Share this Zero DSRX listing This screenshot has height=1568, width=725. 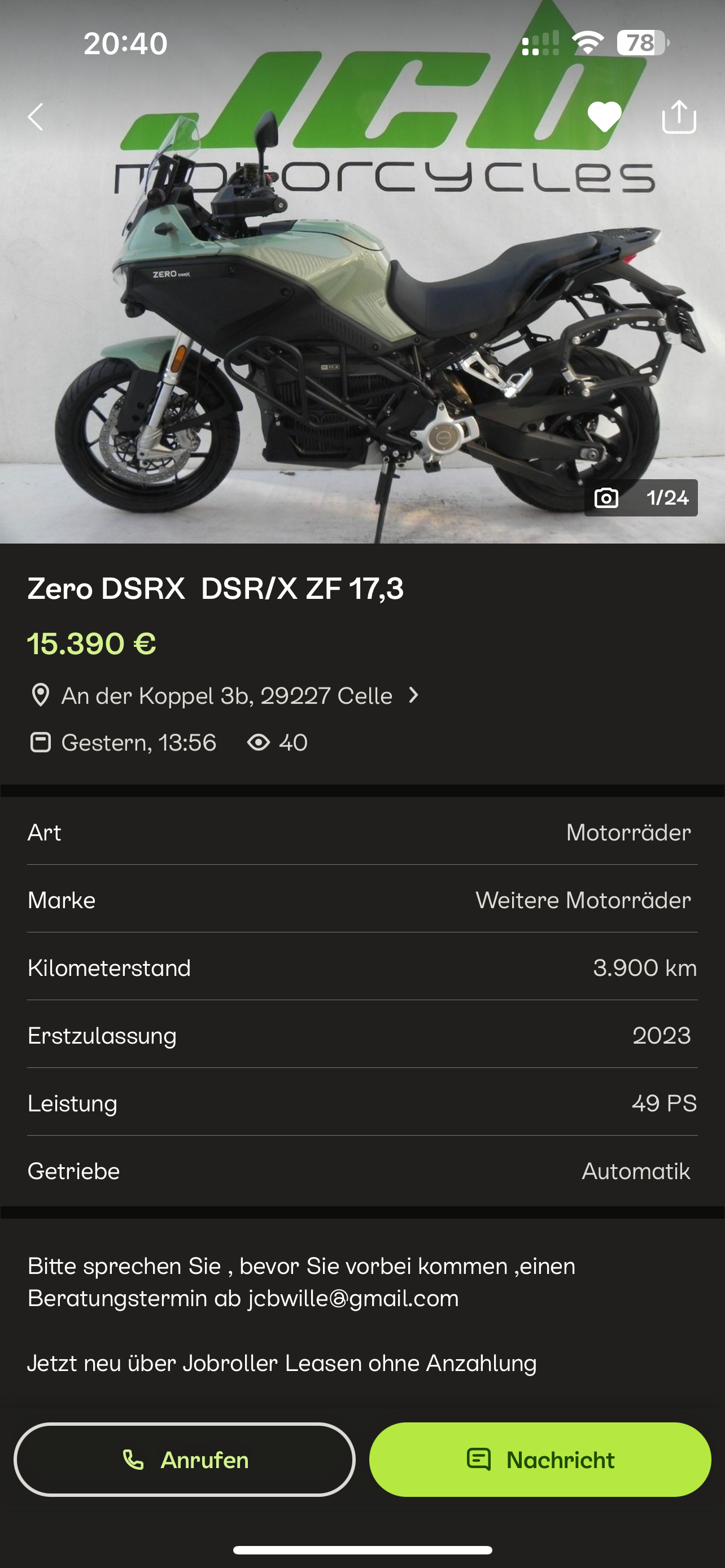[x=679, y=116]
